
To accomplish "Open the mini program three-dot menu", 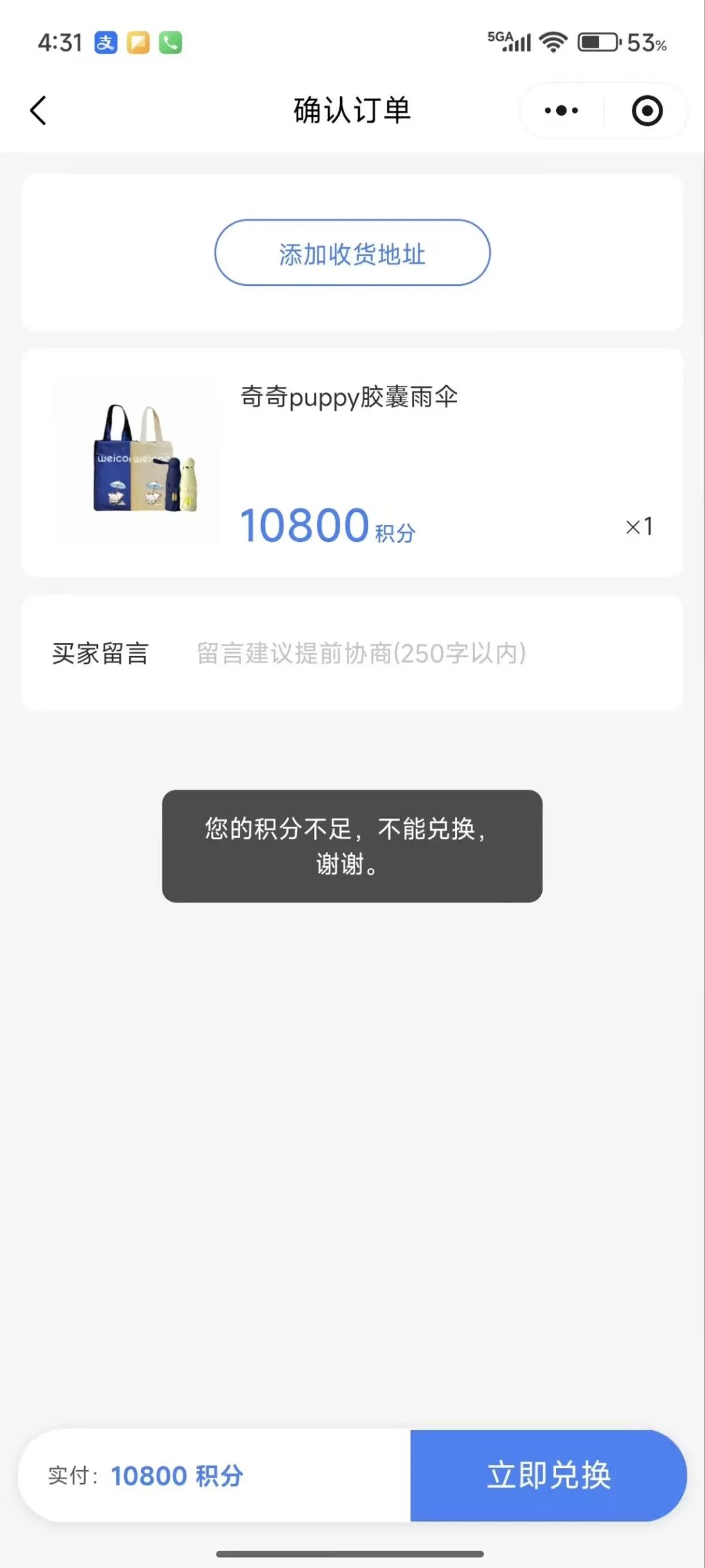I will tap(561, 110).
